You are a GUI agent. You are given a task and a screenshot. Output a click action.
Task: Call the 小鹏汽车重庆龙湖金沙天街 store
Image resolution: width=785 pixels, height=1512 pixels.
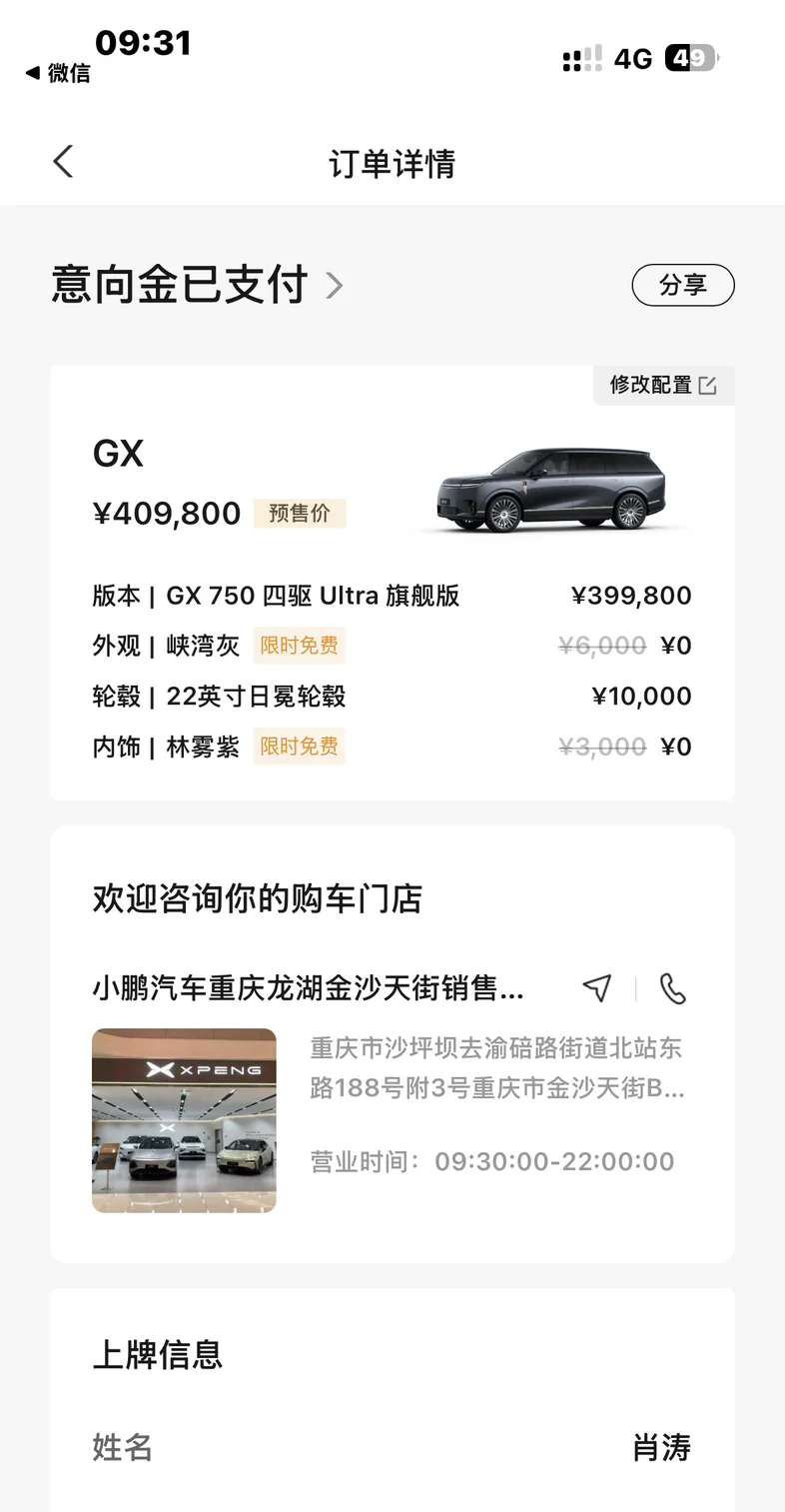[673, 988]
